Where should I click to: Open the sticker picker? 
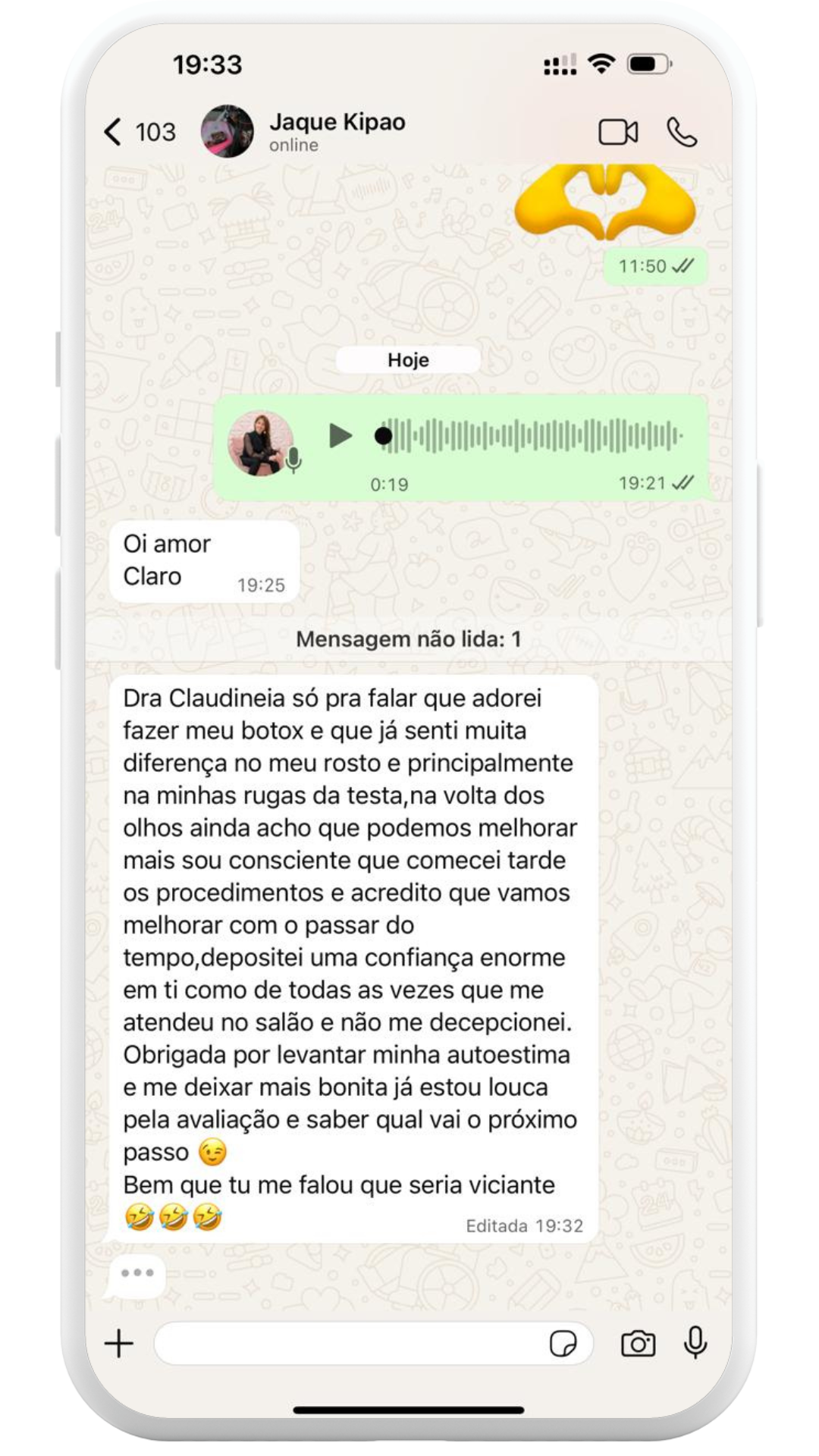pyautogui.click(x=563, y=1345)
